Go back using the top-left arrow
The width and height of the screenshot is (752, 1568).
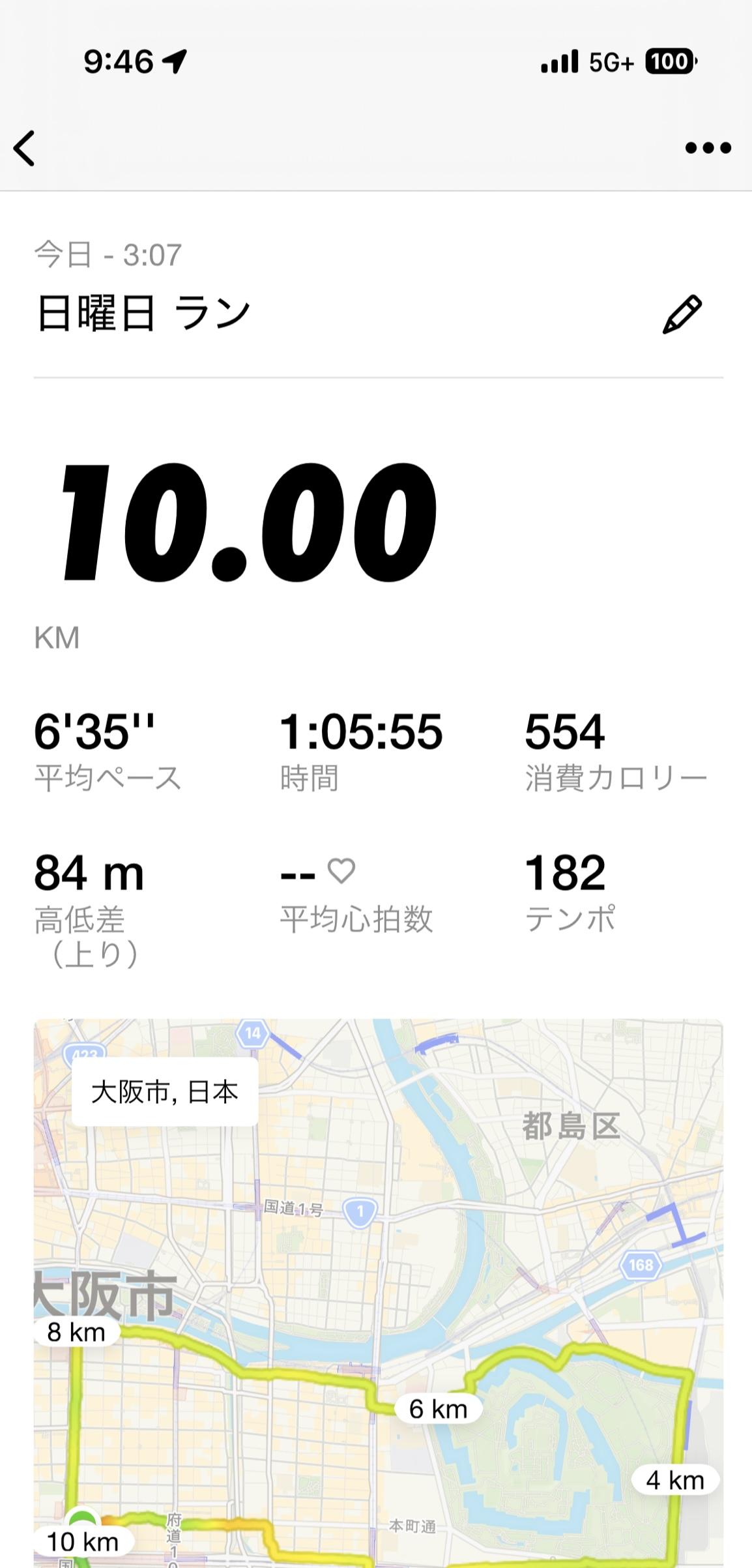click(25, 148)
